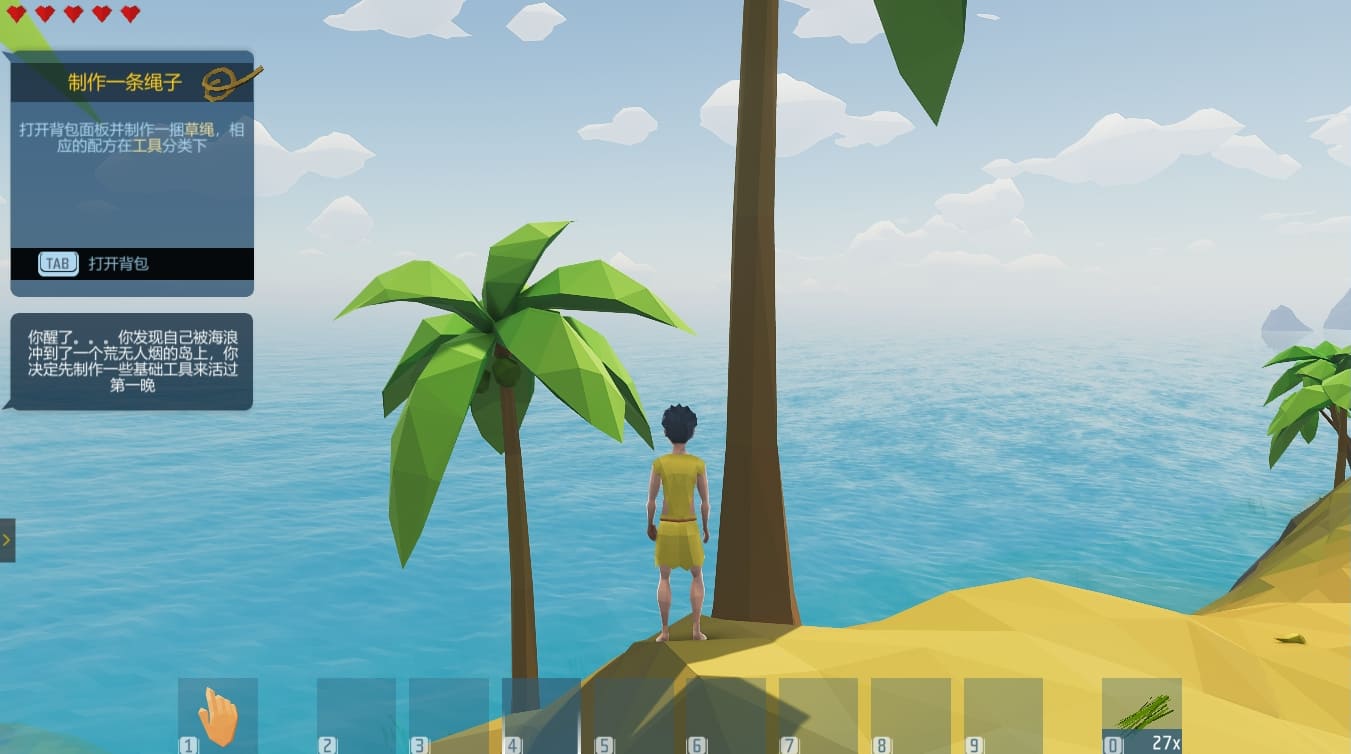Screen dimensions: 1351x754
Task: Expand the side panel arrow on left edge
Action: click(x=7, y=540)
